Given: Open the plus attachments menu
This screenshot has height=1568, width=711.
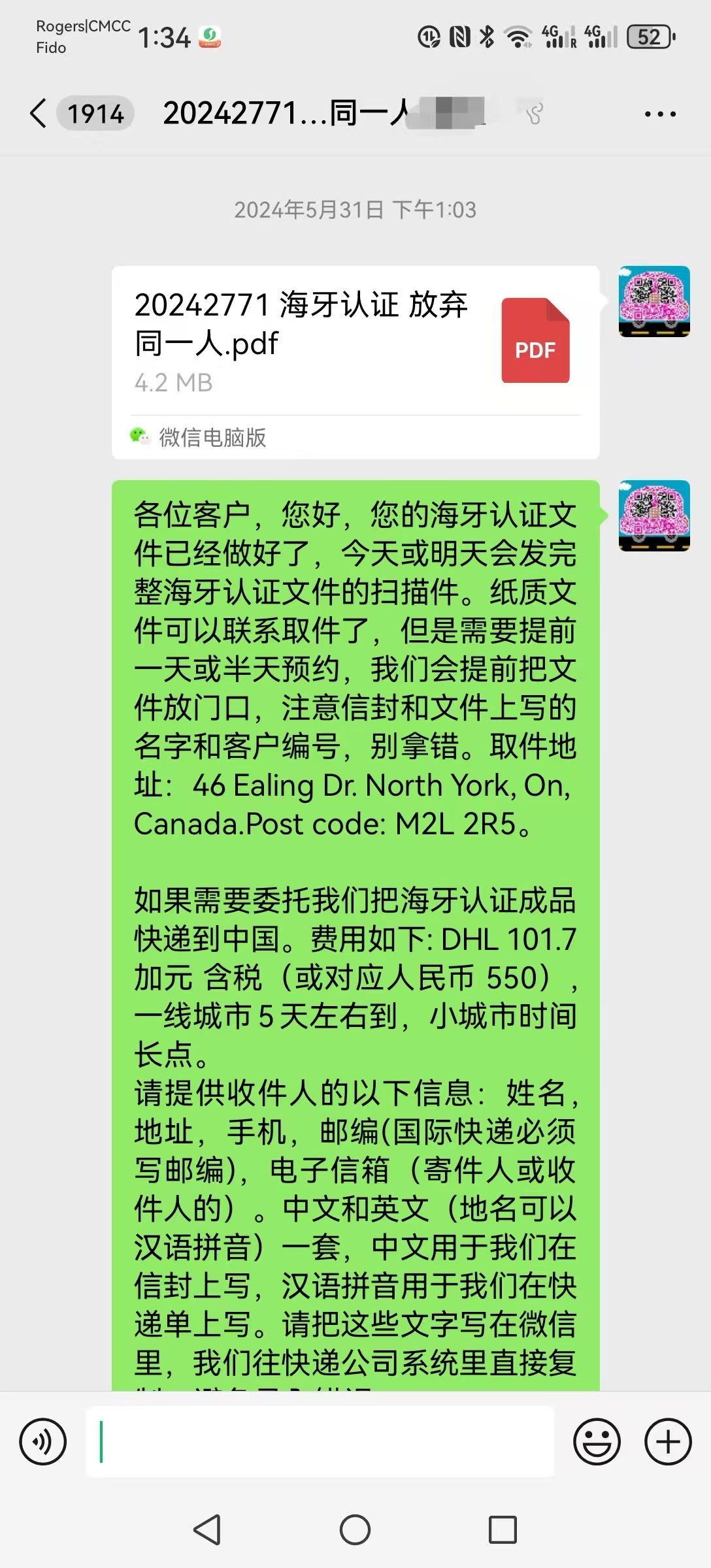Looking at the screenshot, I should coord(668,1442).
